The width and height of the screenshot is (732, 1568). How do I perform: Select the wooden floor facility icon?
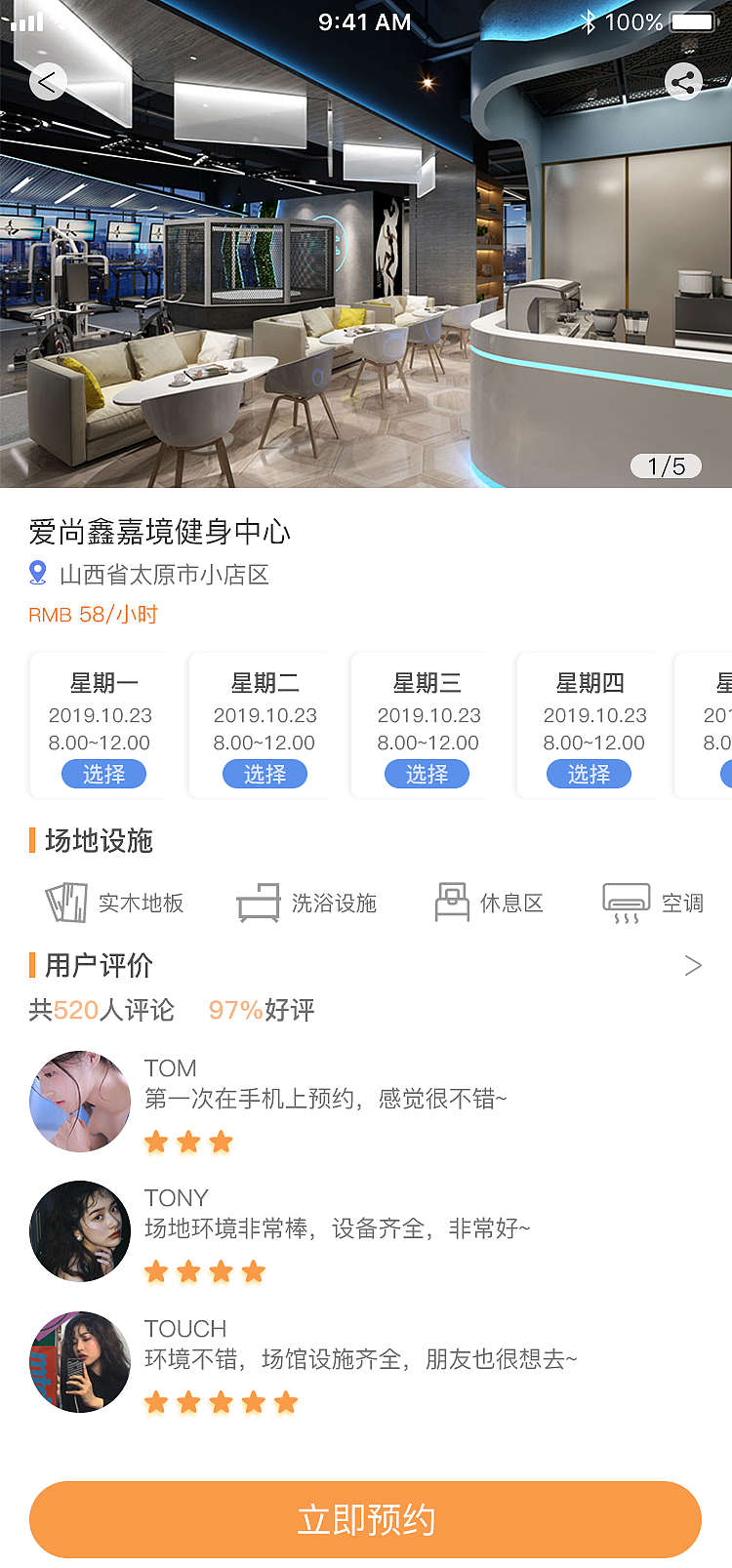pyautogui.click(x=62, y=902)
